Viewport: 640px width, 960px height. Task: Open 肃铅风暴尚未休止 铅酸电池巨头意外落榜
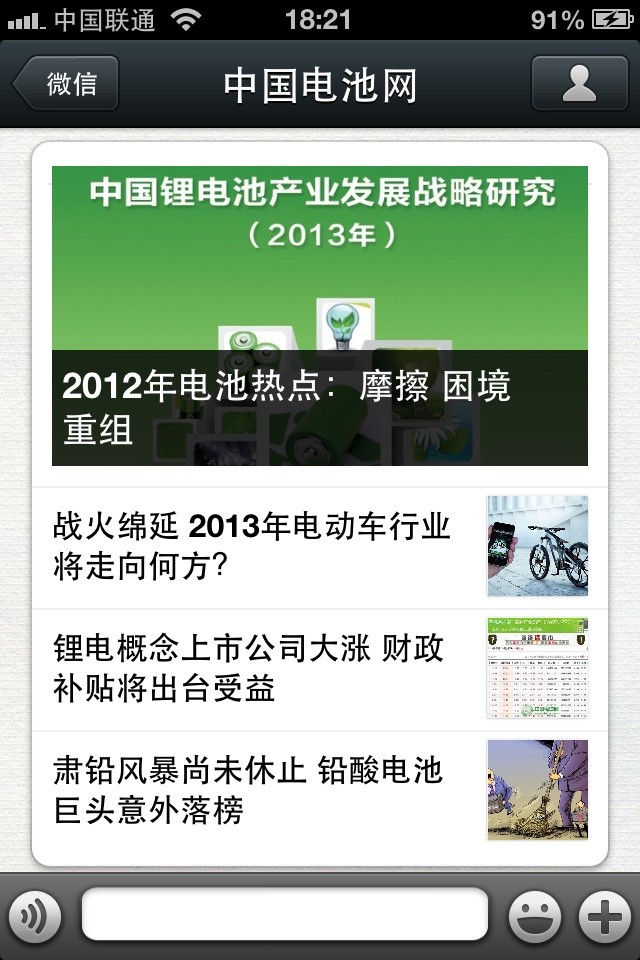pos(320,790)
